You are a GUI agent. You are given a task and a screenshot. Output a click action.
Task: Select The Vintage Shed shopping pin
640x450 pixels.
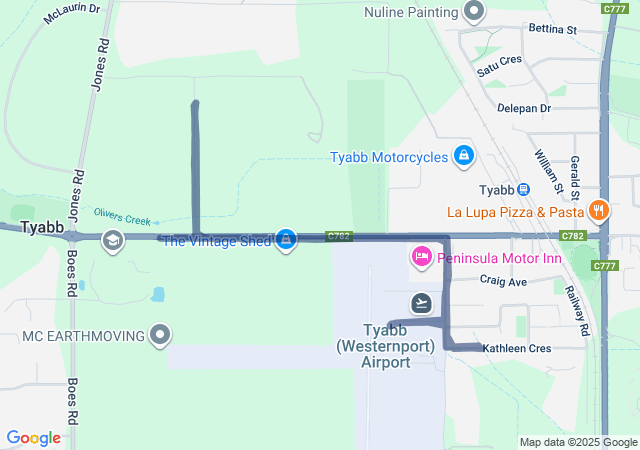(x=287, y=239)
